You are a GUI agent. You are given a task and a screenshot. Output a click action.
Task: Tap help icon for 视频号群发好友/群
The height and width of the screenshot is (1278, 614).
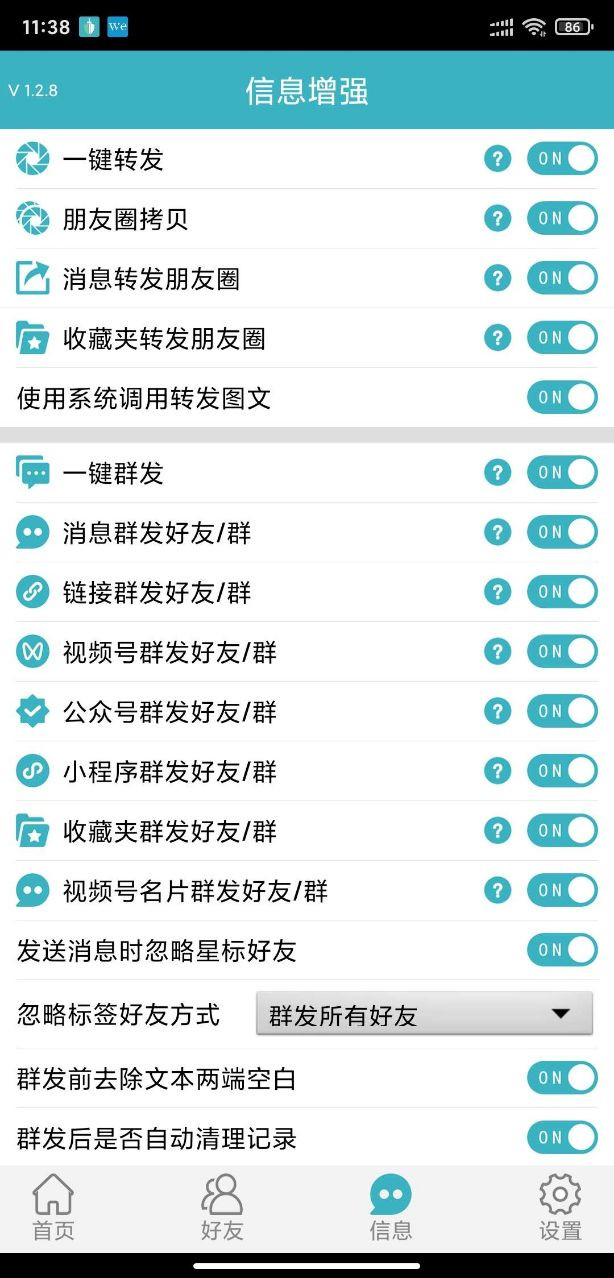coord(497,652)
